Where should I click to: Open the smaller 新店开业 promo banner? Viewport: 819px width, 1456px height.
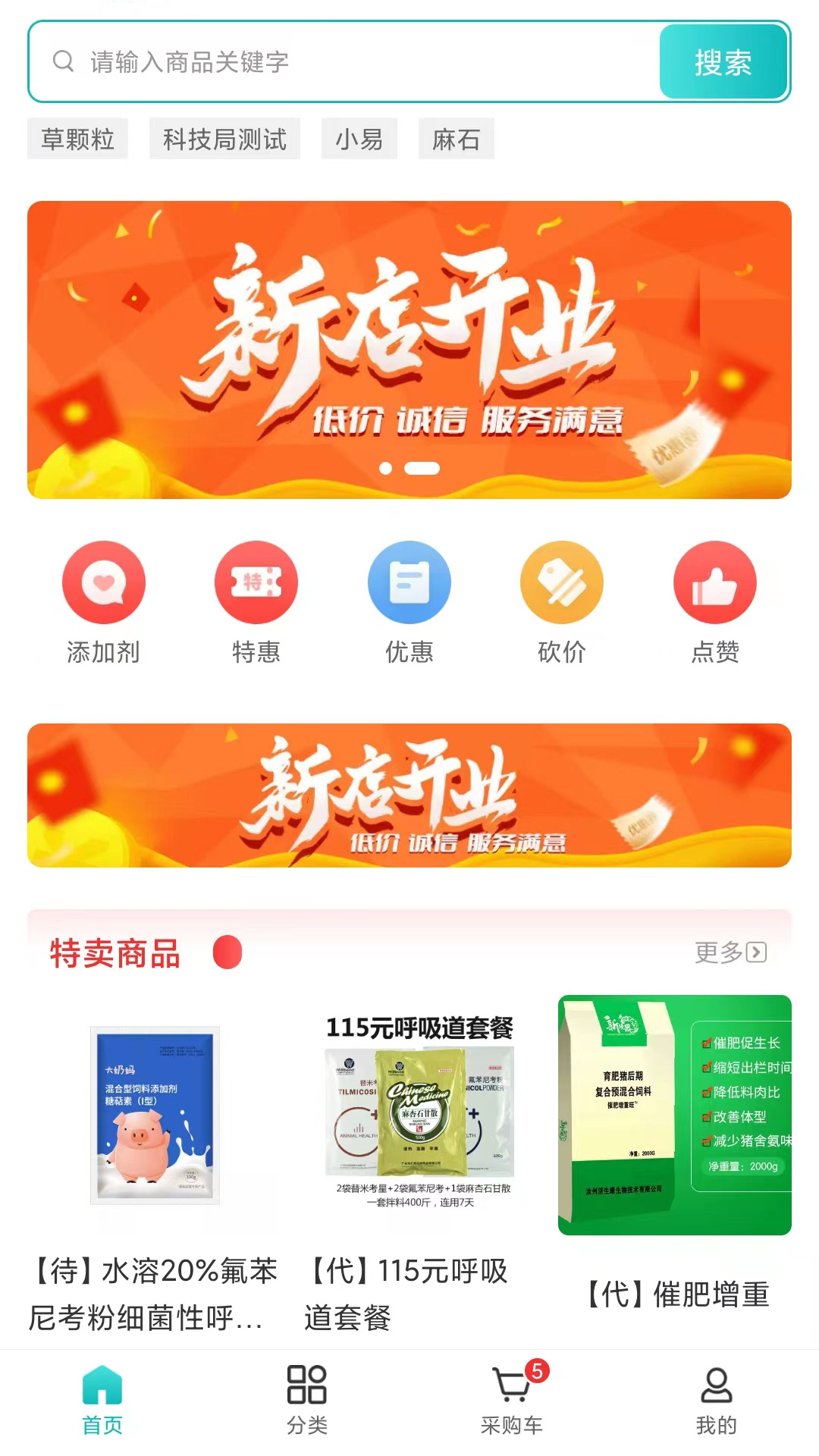coord(409,795)
